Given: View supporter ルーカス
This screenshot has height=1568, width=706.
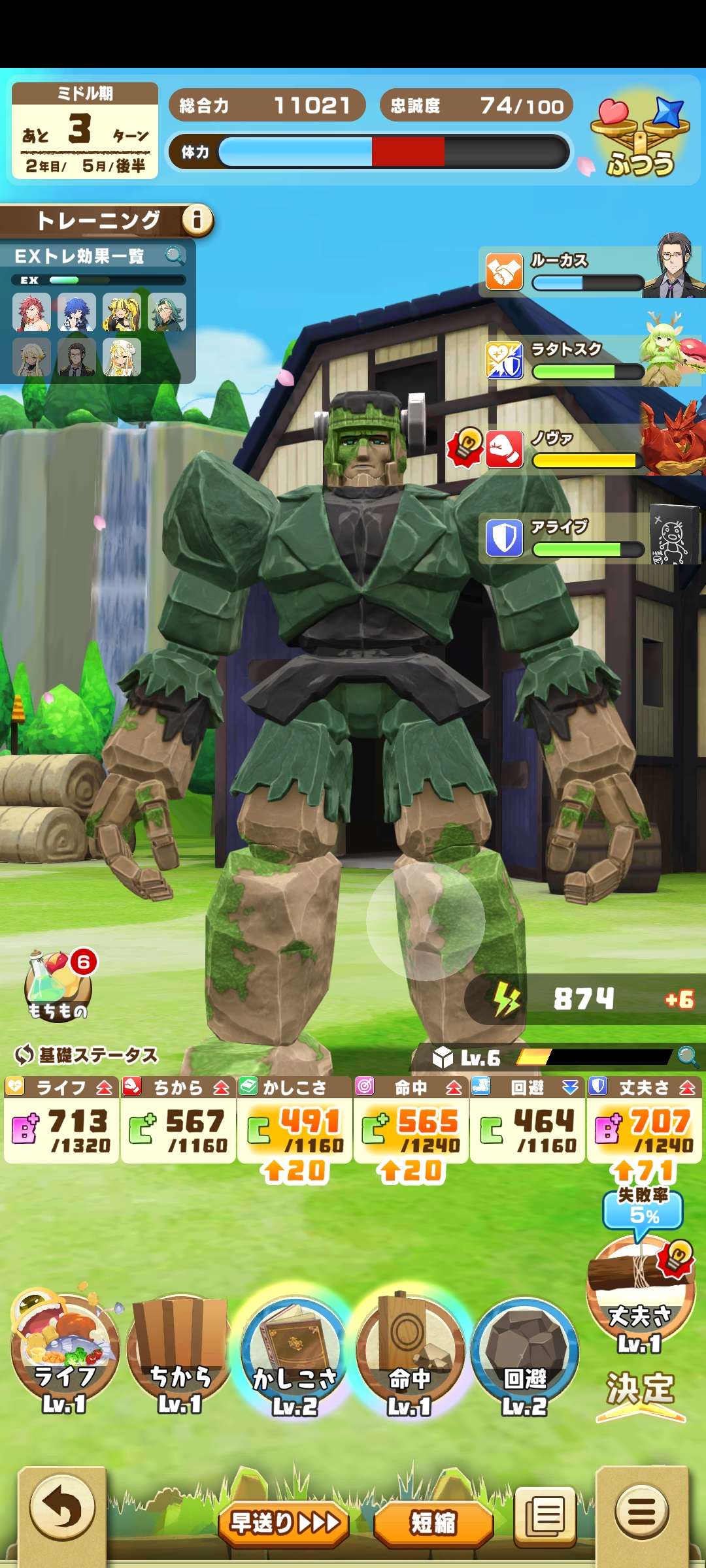Looking at the screenshot, I should pyautogui.click(x=588, y=272).
